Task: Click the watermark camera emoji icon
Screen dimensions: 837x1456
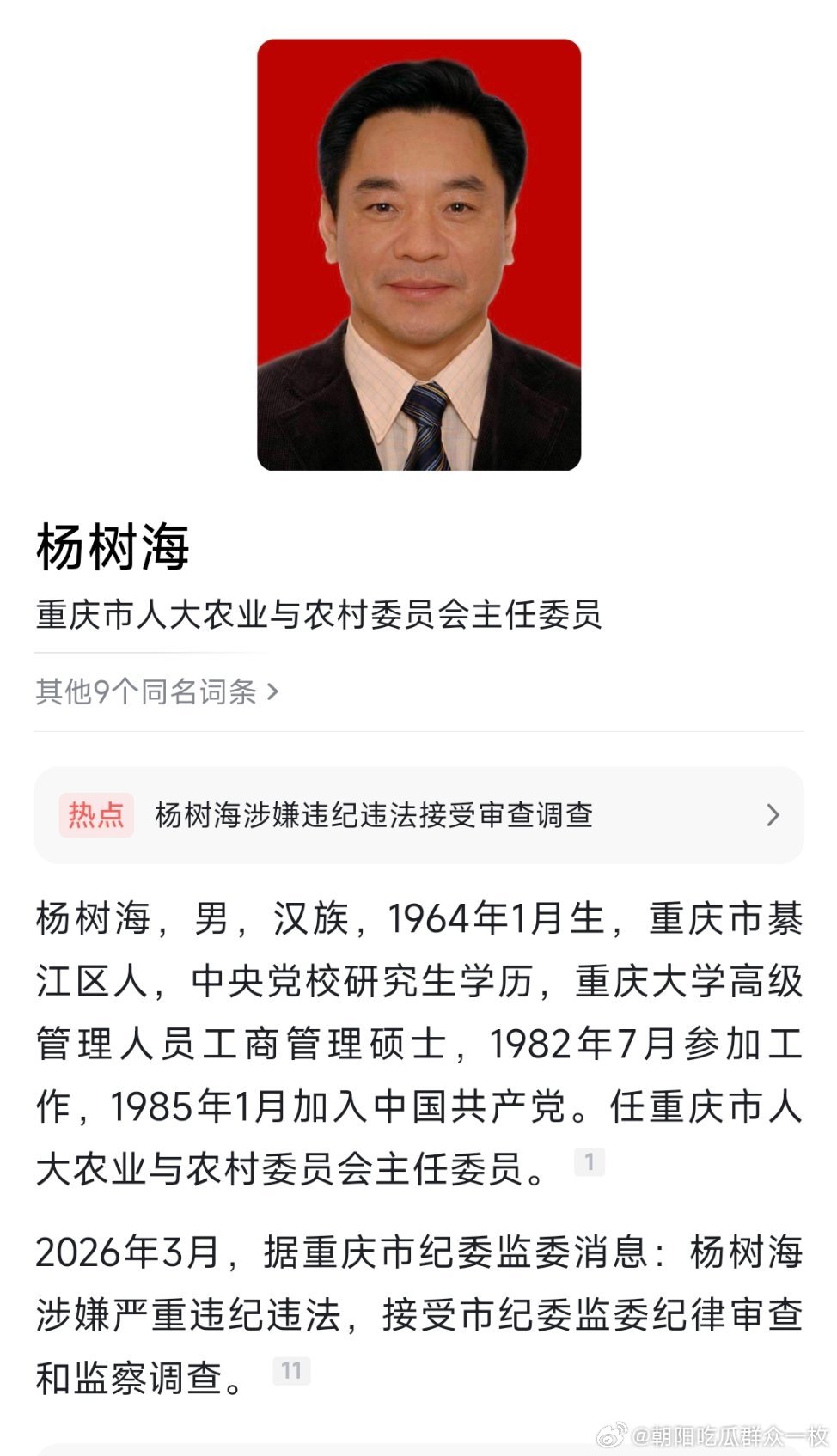Action: [x=615, y=1434]
